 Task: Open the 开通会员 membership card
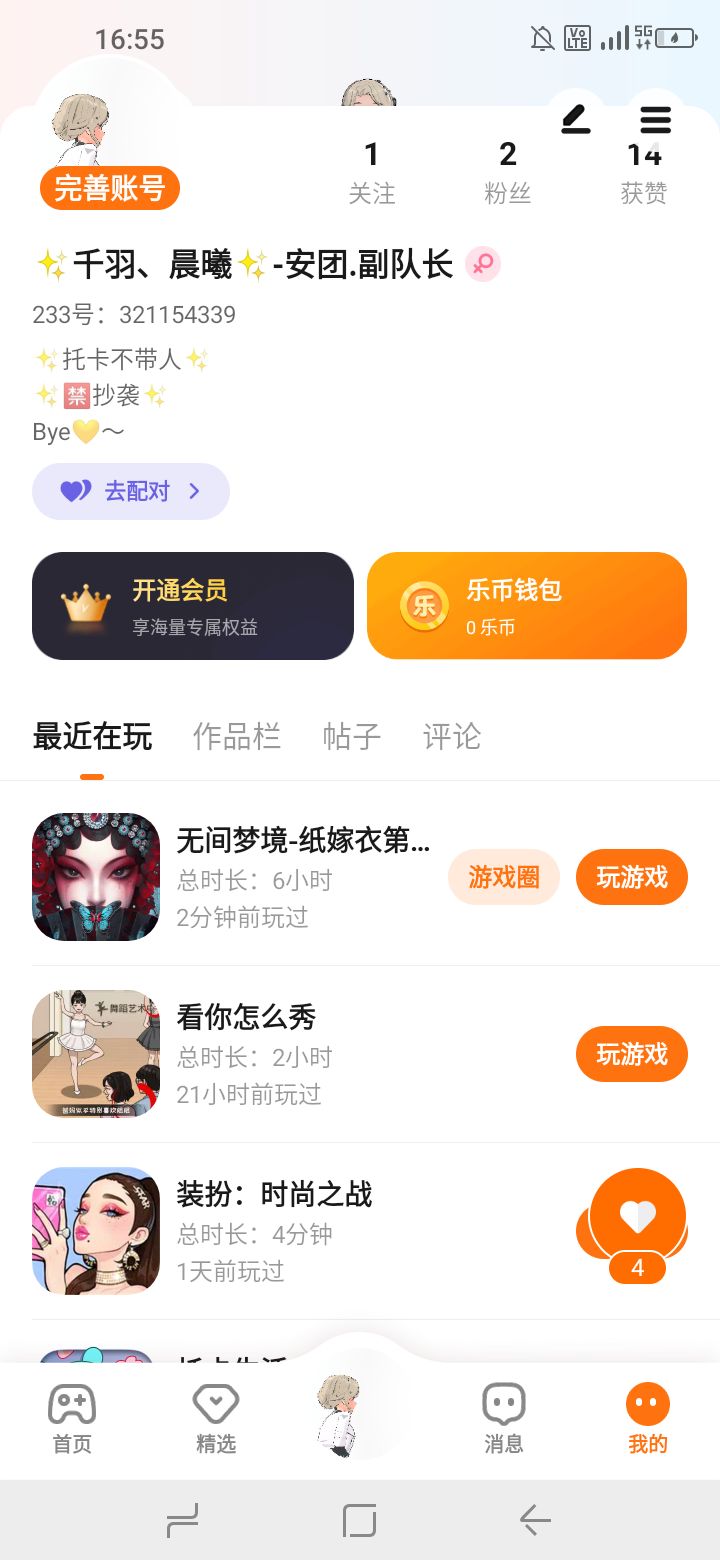coord(193,606)
